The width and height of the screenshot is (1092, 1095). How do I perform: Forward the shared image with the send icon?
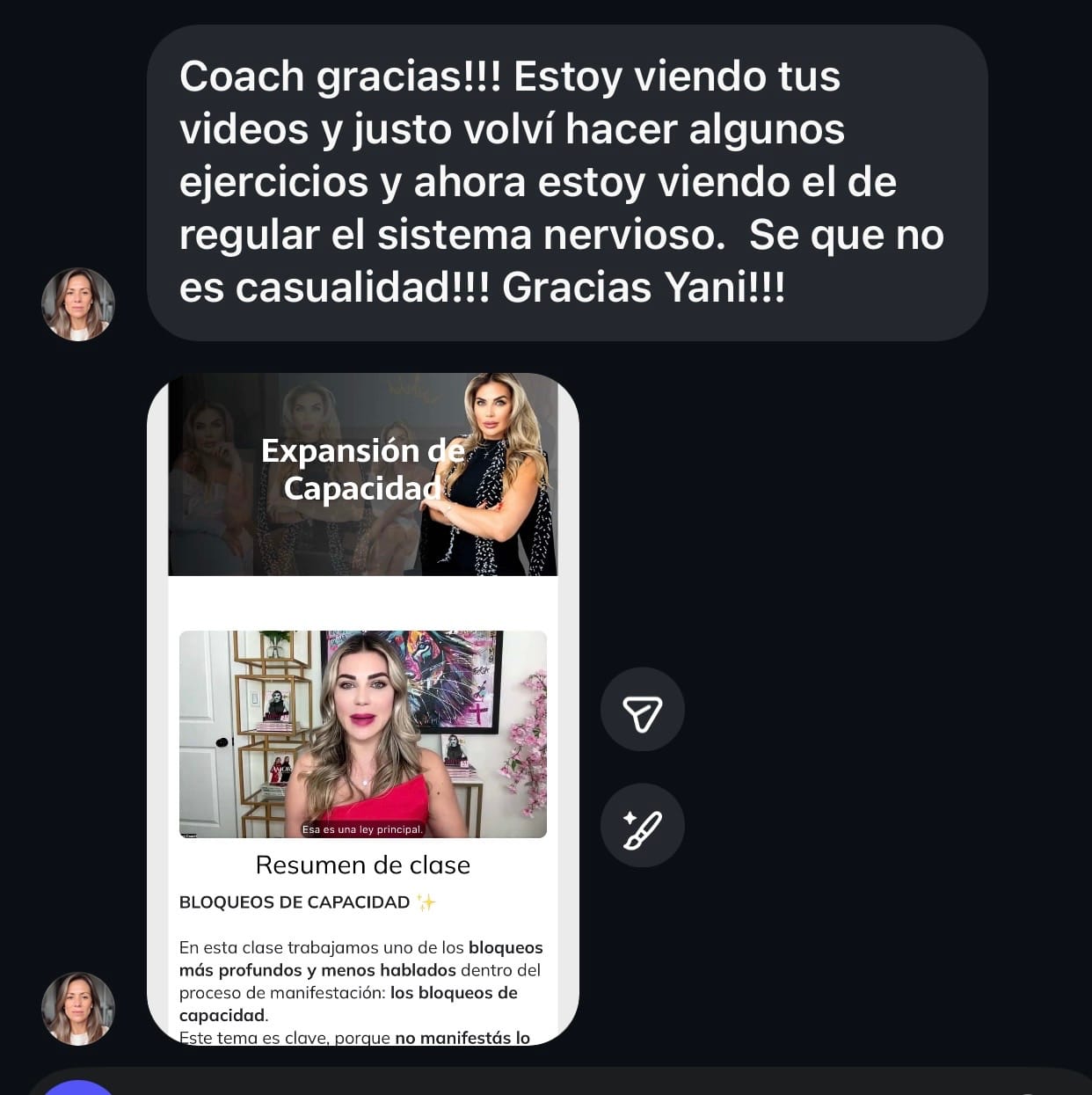pyautogui.click(x=642, y=710)
